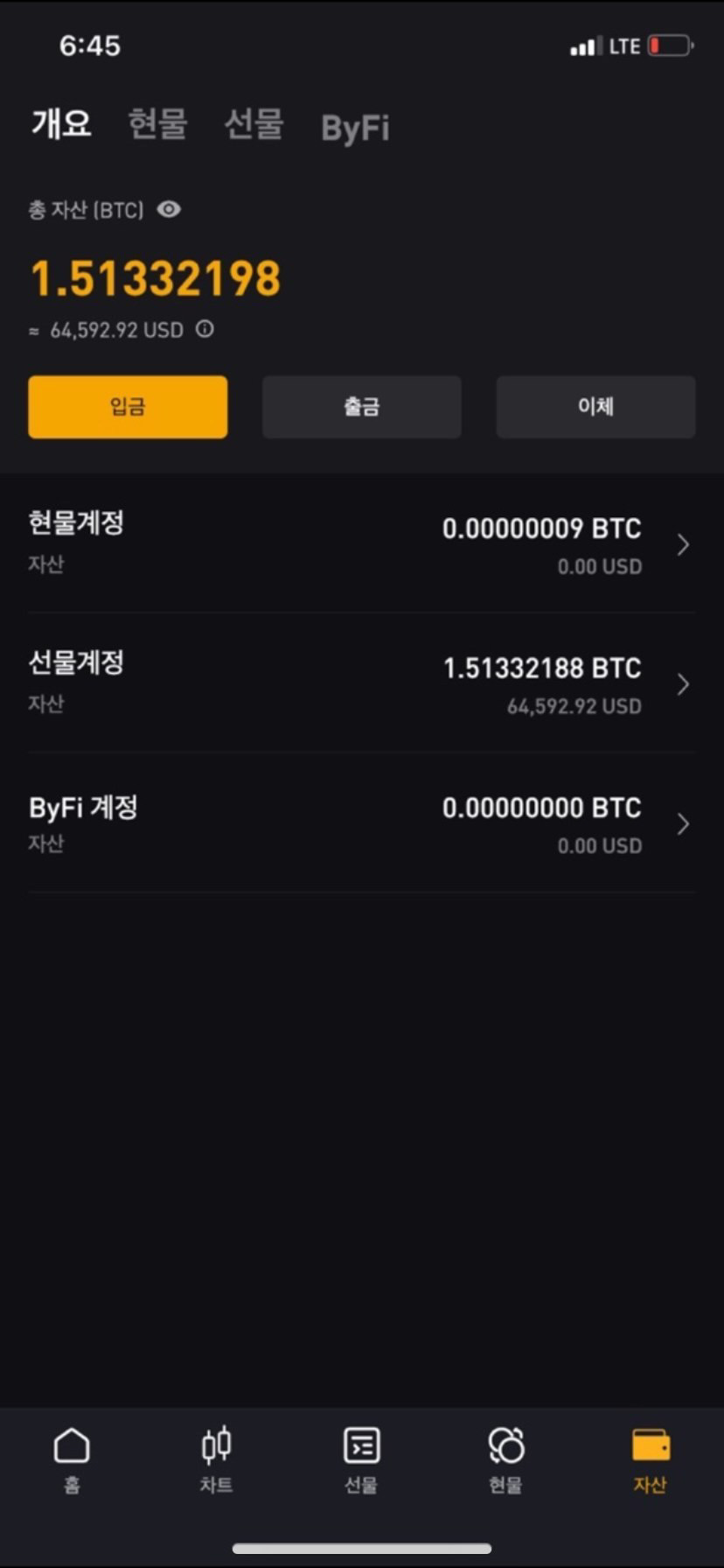
Task: Switch to the 선물 top tab
Action: pyautogui.click(x=254, y=124)
